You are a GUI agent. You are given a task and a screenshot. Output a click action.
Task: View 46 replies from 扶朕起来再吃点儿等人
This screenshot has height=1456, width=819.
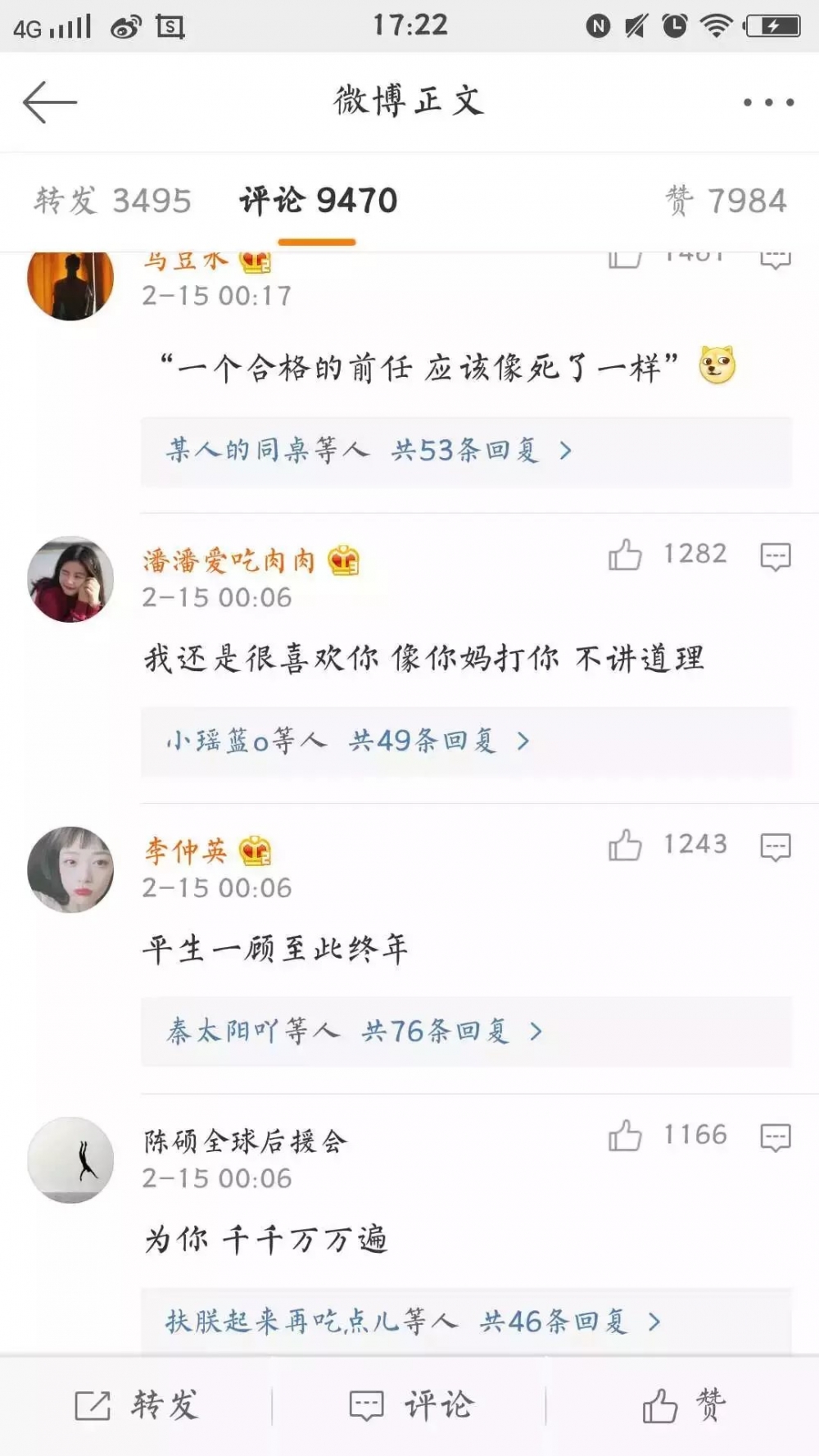tap(466, 1321)
